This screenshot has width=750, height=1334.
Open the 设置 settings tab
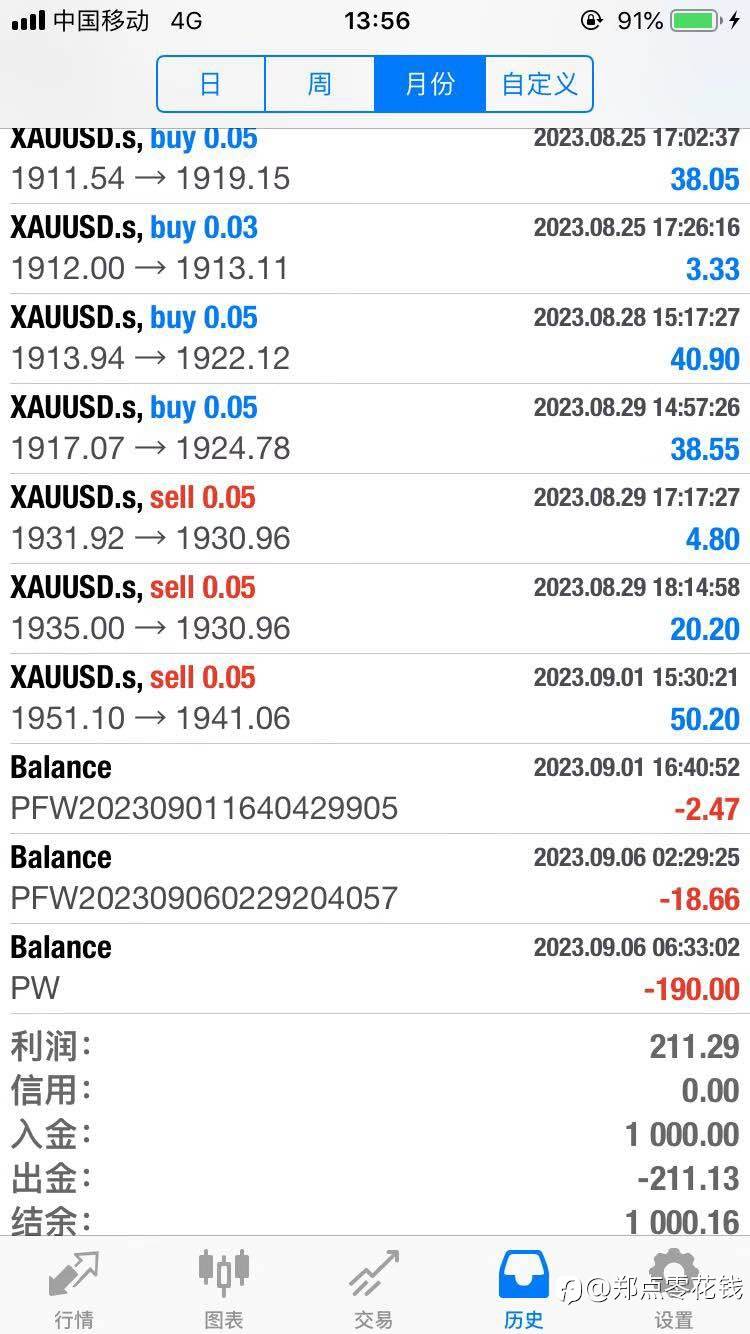673,1288
